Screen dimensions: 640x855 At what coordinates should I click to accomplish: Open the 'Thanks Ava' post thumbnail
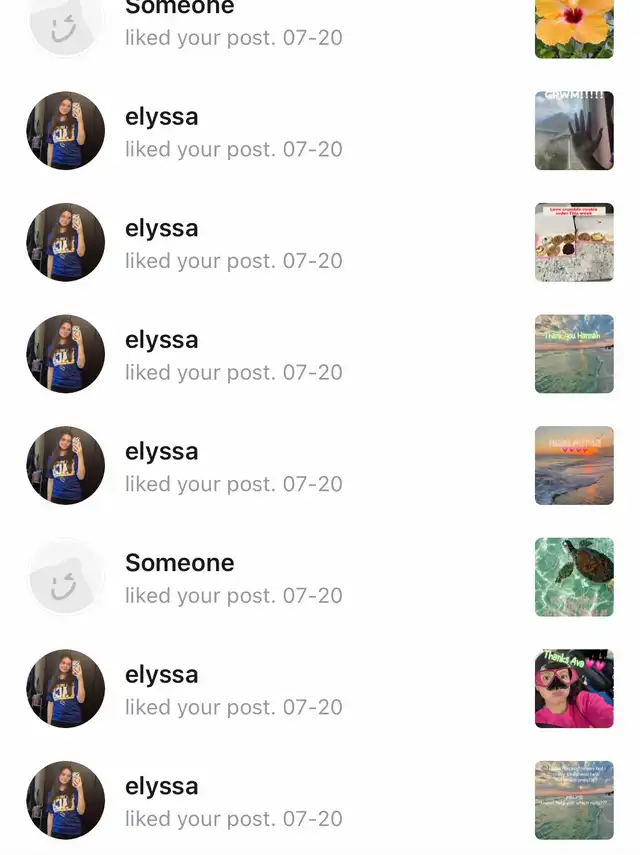pyautogui.click(x=574, y=689)
